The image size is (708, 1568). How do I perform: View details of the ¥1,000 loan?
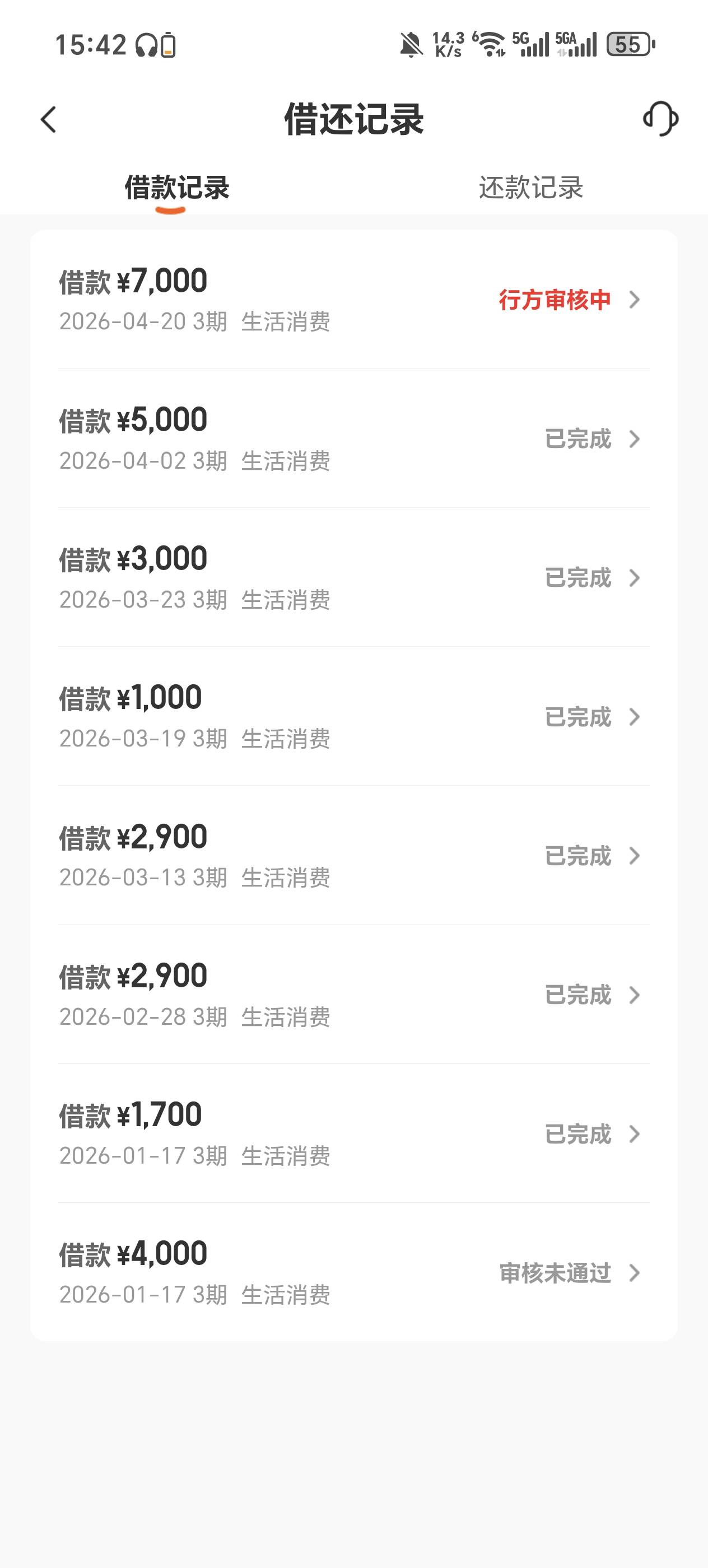click(353, 716)
